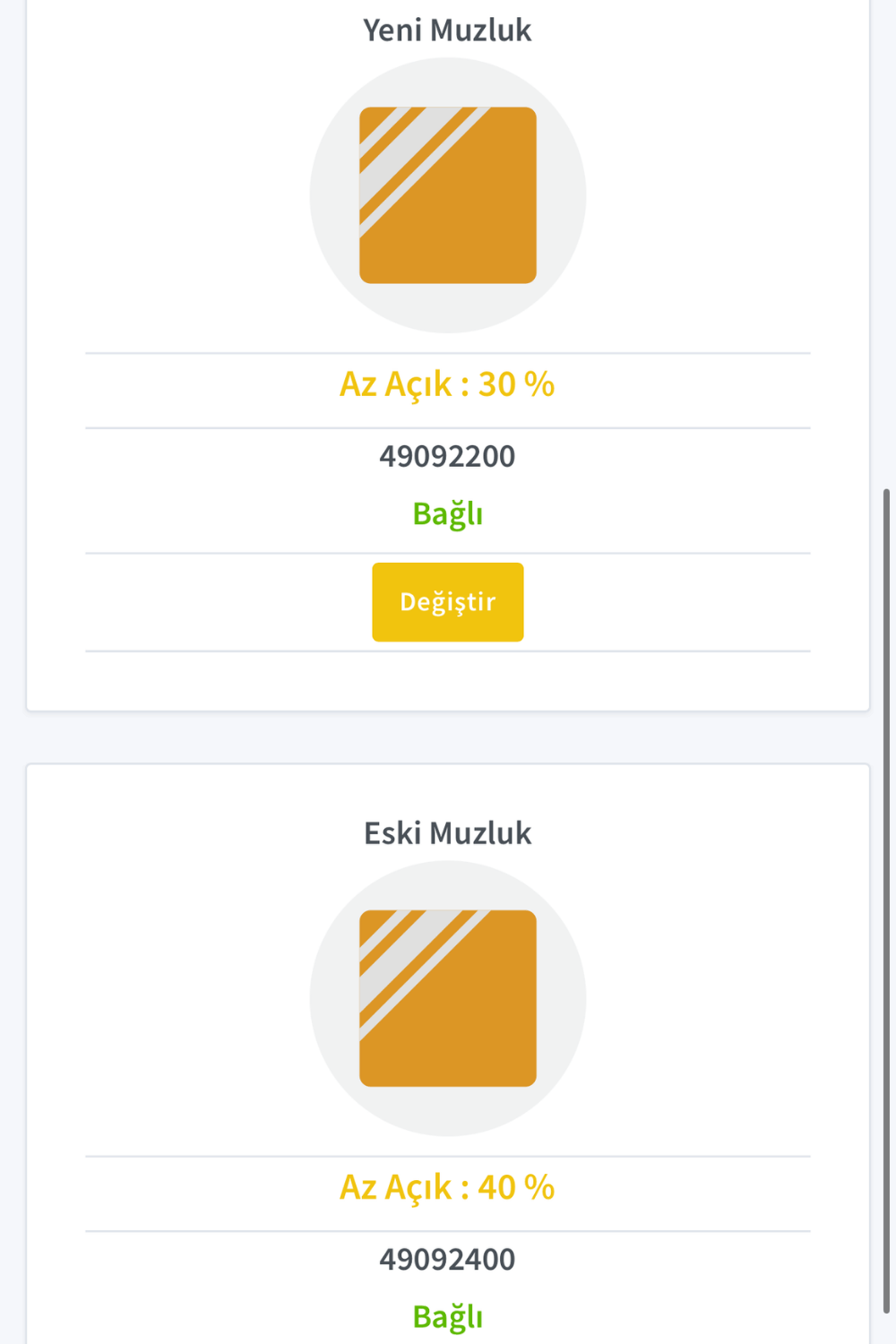Tap Değiştir button under Yeni Muzluk
Viewport: 896px width, 1344px height.
point(447,602)
